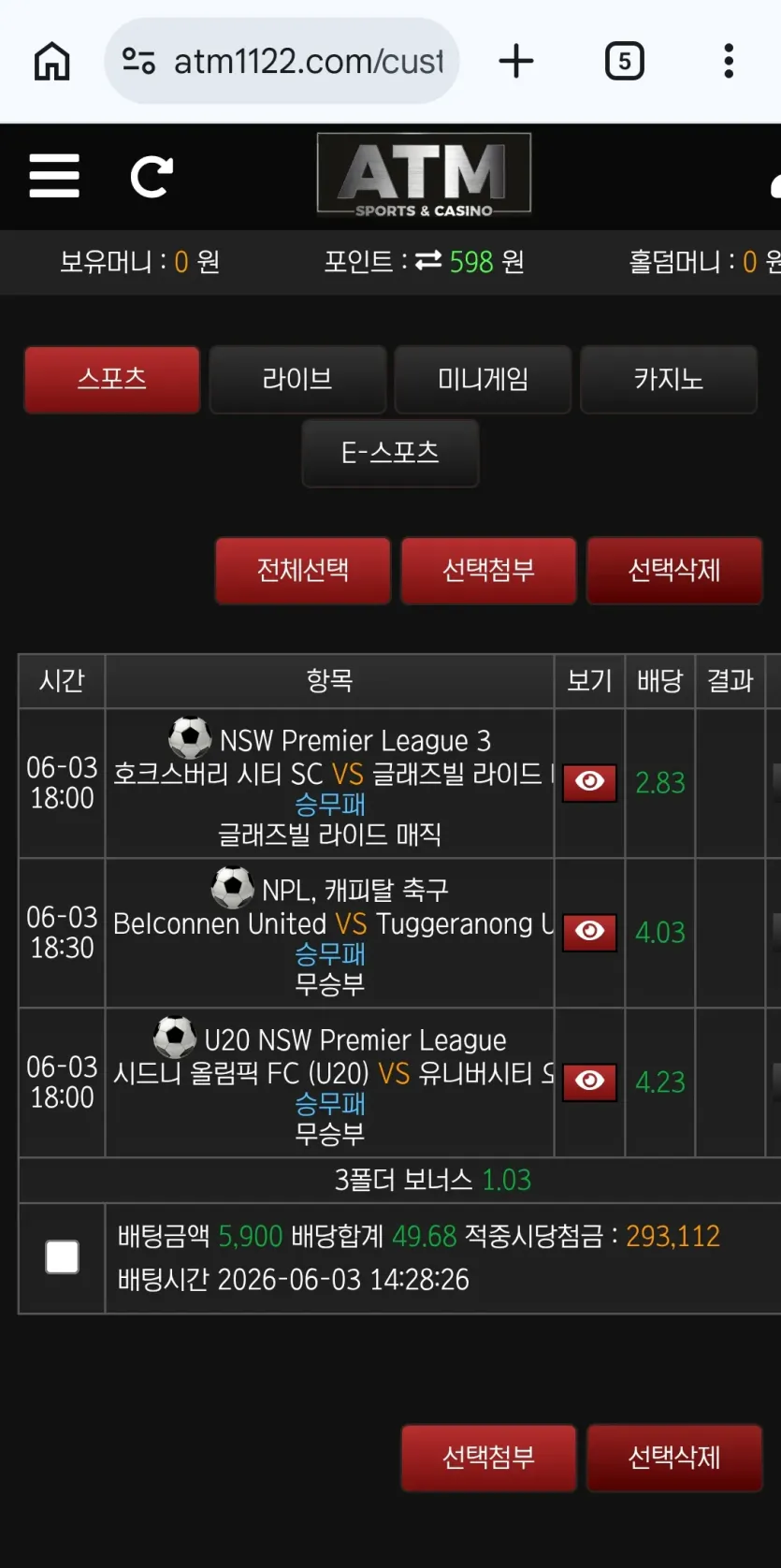Open the tab switcher showing 5
The height and width of the screenshot is (1568, 781).
pos(625,62)
